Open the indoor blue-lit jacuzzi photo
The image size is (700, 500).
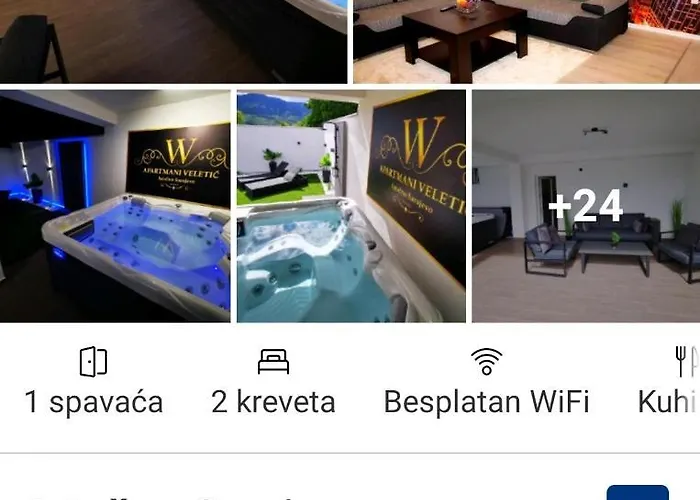pos(115,206)
